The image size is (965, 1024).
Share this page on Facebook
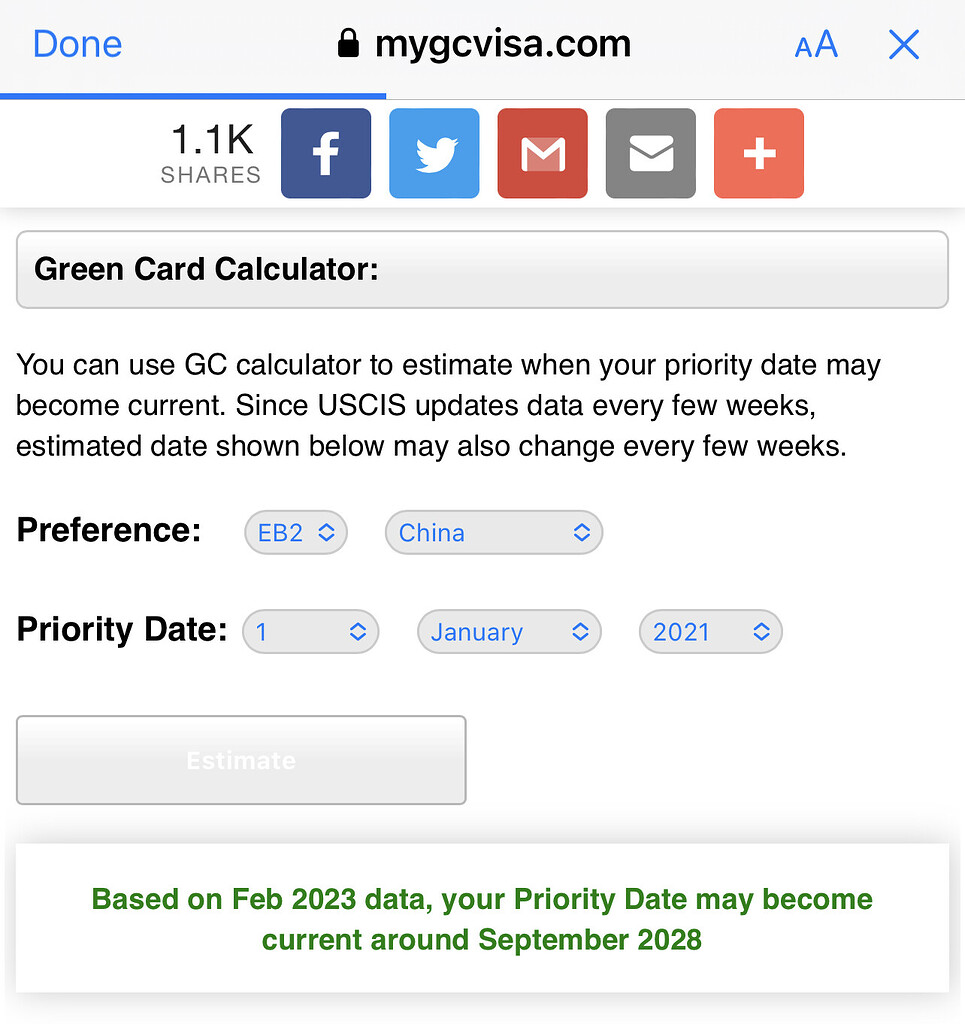tap(326, 153)
